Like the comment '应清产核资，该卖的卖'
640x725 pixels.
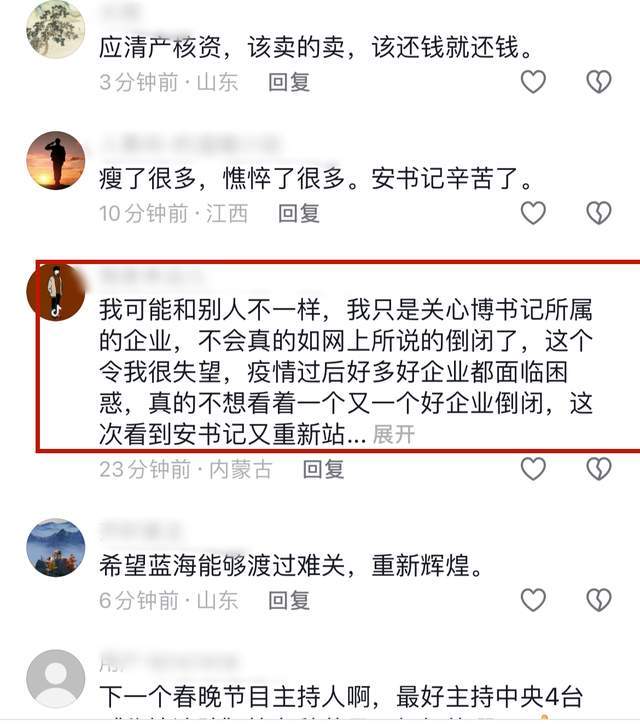coord(533,82)
